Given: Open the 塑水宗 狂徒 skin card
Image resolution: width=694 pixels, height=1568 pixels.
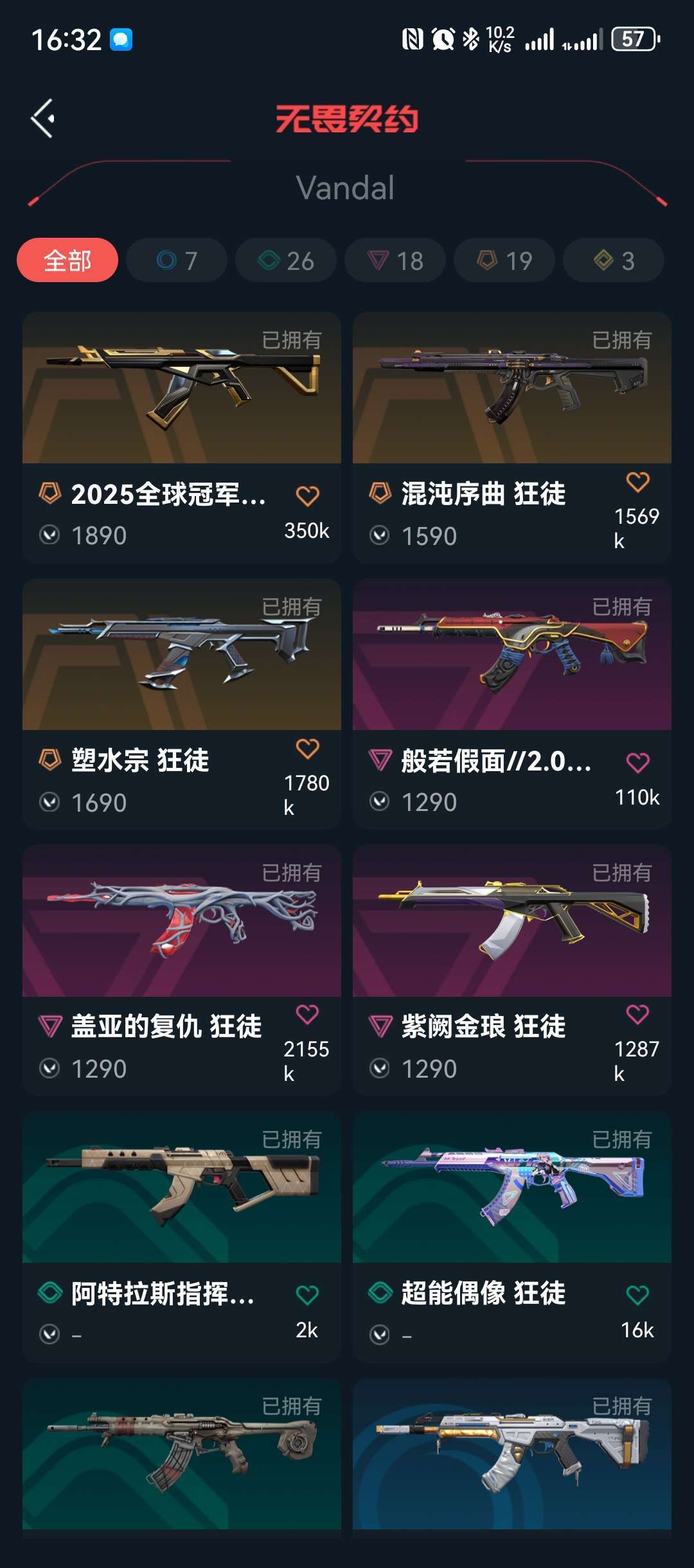Looking at the screenshot, I should (x=182, y=704).
